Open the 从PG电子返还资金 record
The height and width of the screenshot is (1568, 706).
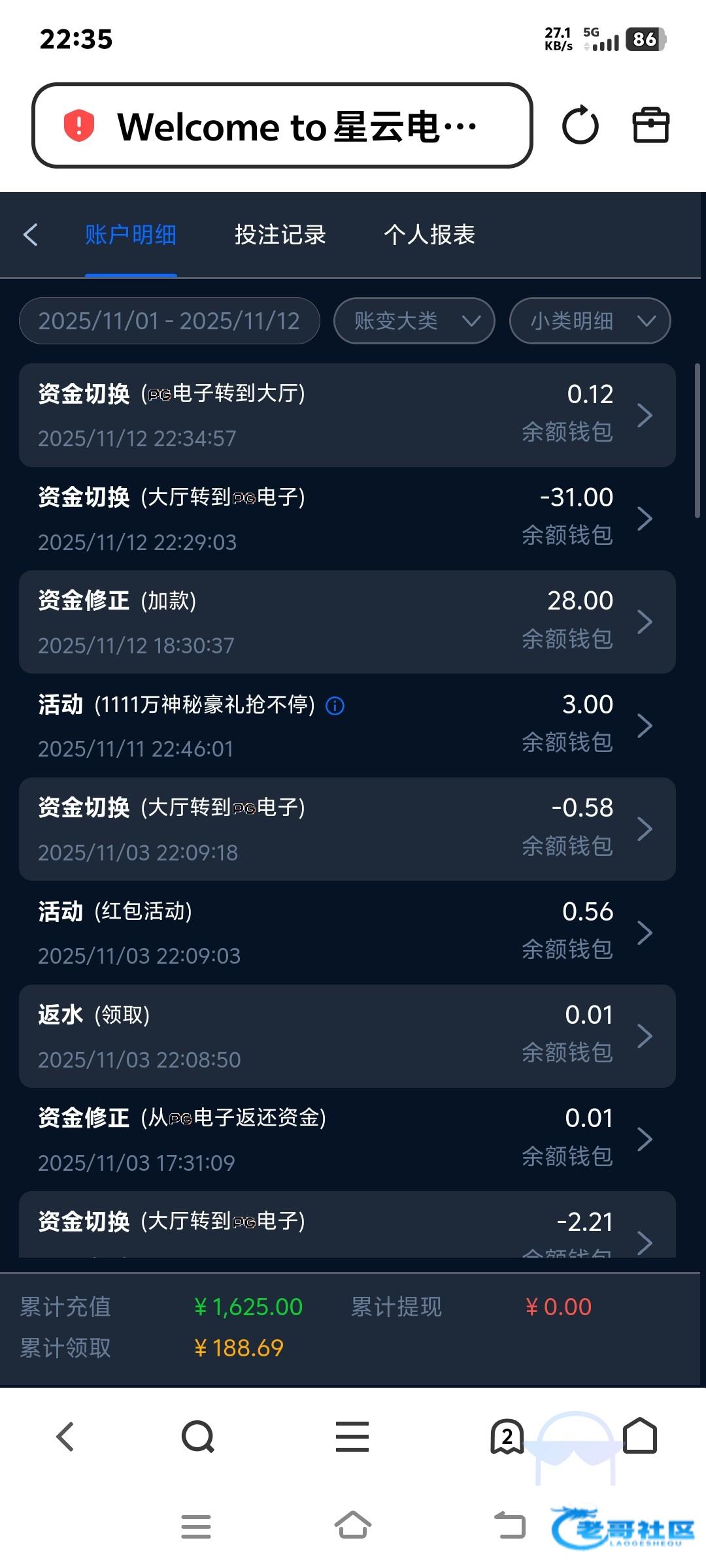[347, 1139]
